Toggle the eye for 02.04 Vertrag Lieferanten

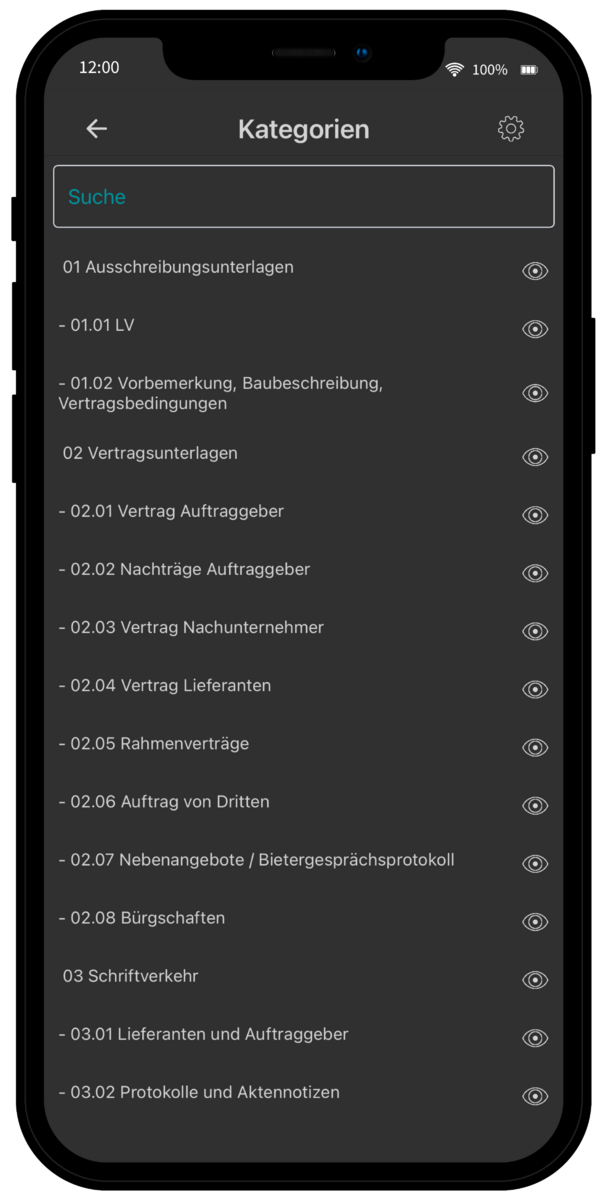click(535, 689)
